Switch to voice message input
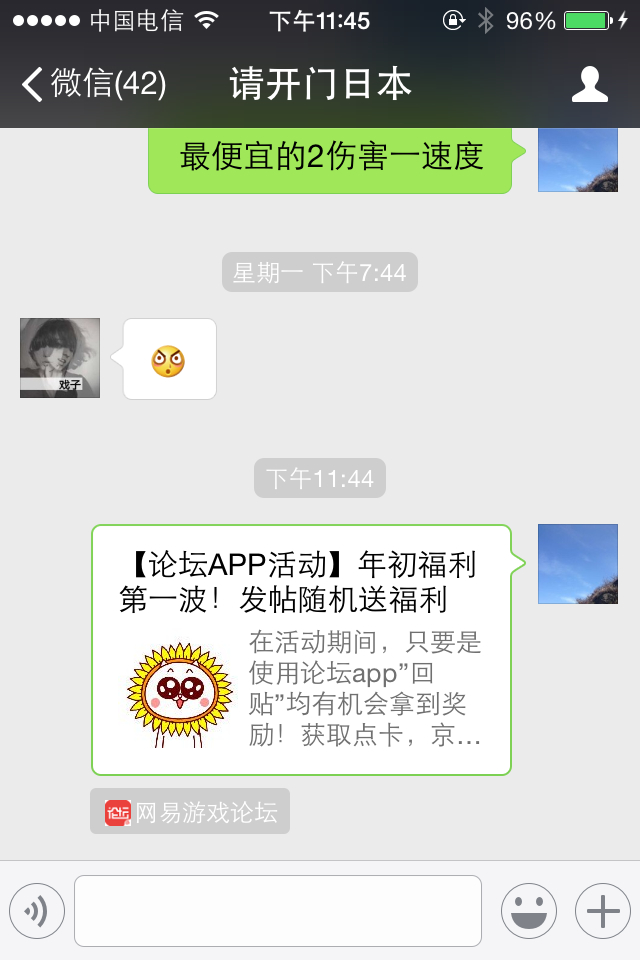The image size is (640, 960). [37, 911]
